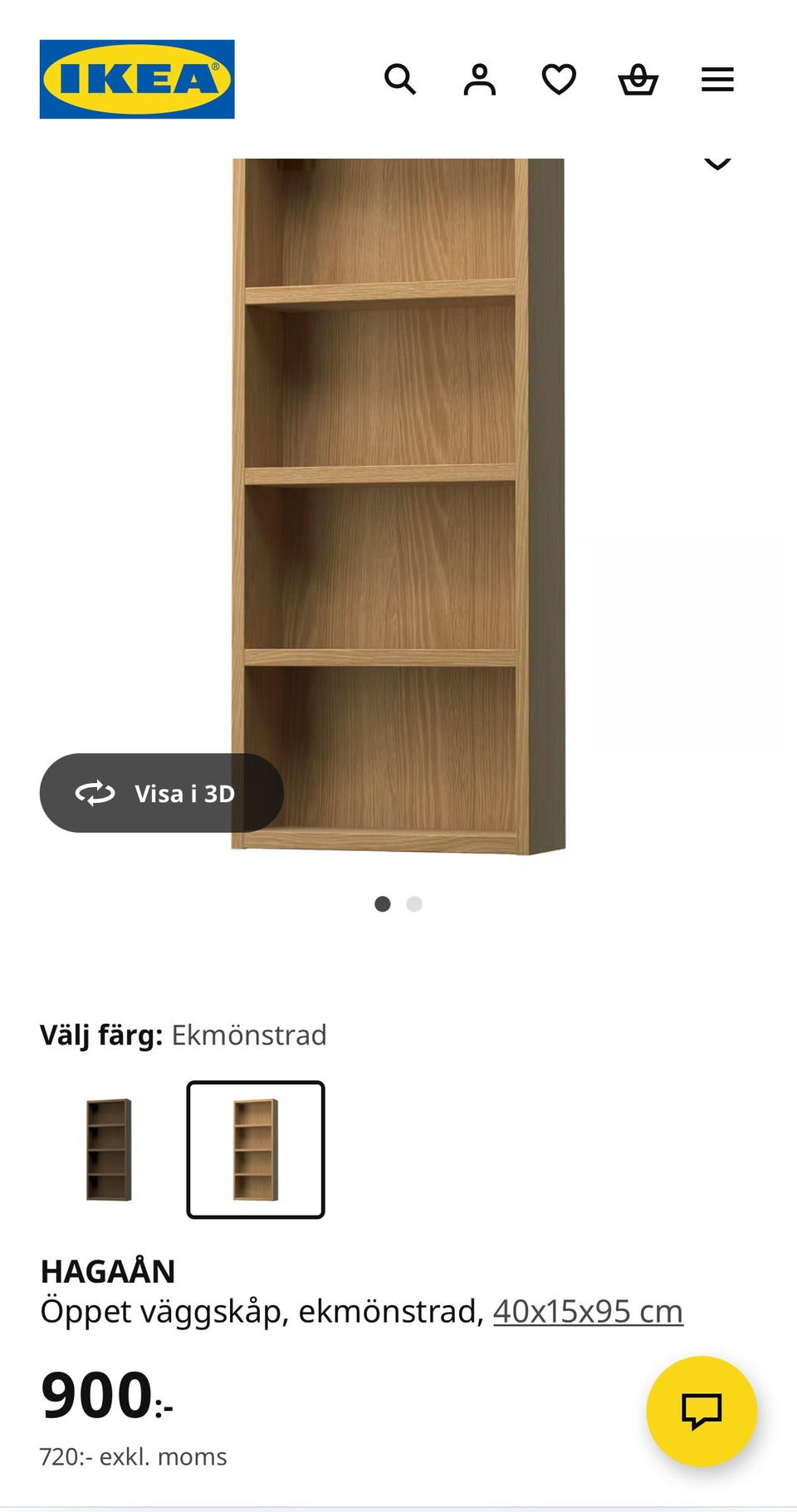
Task: Click the IKEA logo
Action: coord(137,80)
